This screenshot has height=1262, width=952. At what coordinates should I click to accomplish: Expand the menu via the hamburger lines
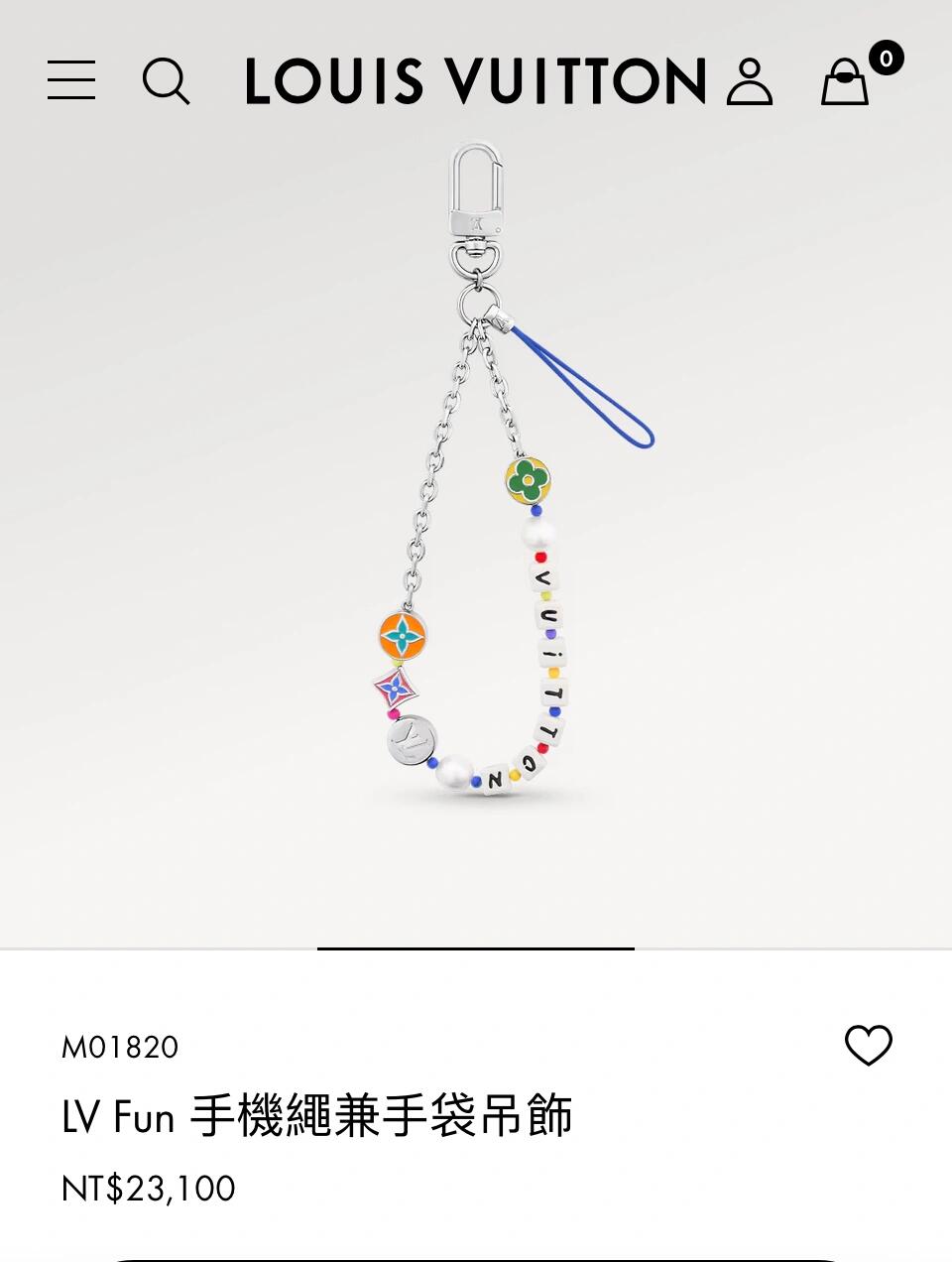pyautogui.click(x=70, y=81)
